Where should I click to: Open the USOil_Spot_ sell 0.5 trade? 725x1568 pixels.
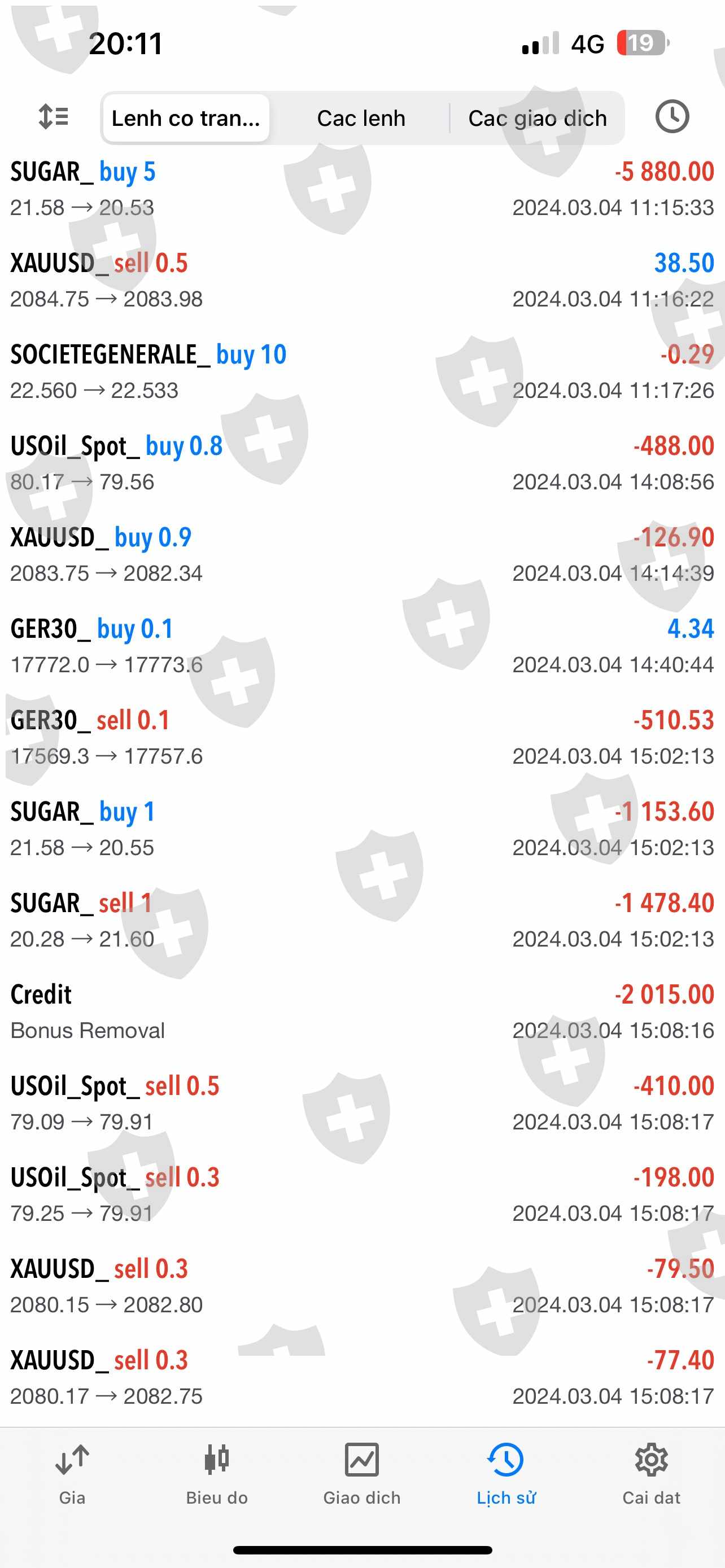[361, 1103]
